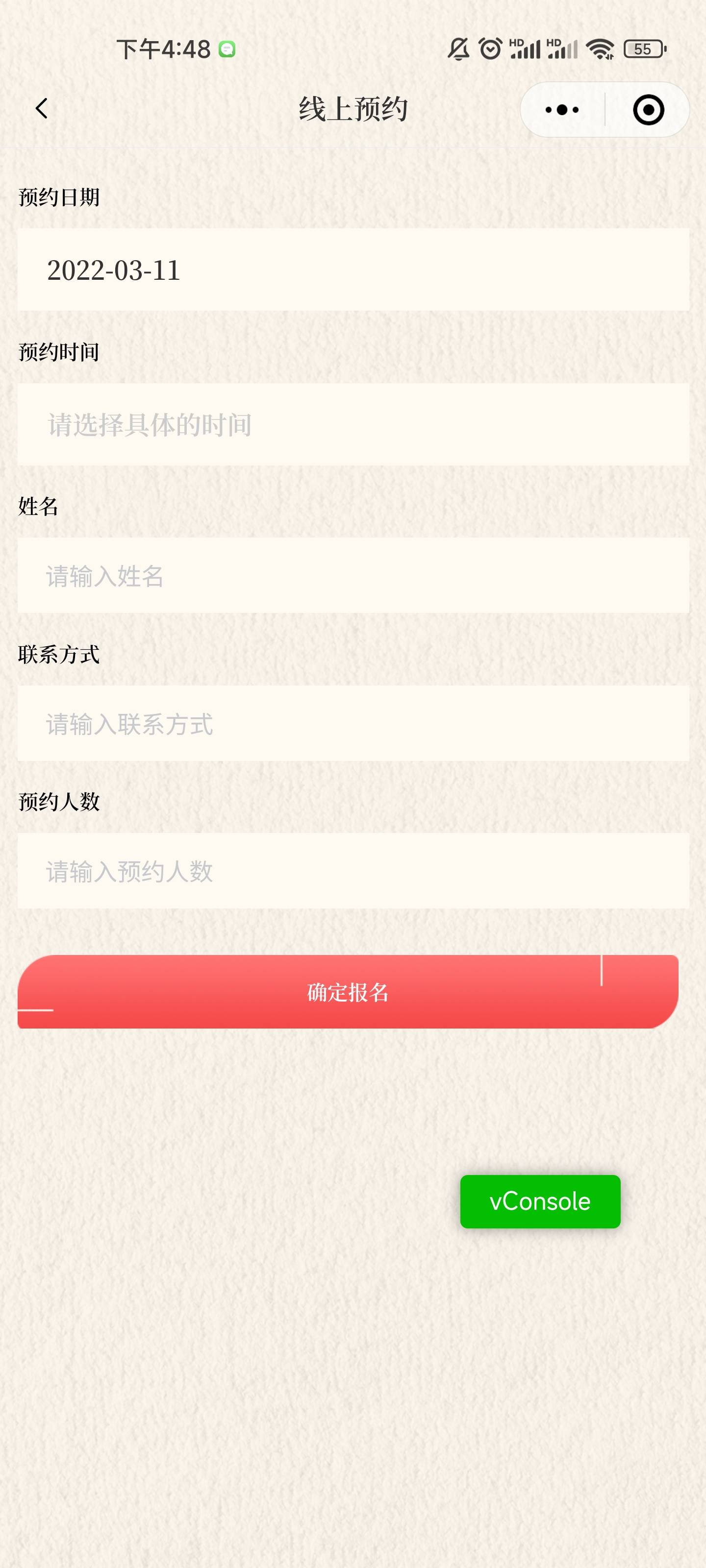
Task: Focus the 预约人数 number field
Action: click(353, 871)
